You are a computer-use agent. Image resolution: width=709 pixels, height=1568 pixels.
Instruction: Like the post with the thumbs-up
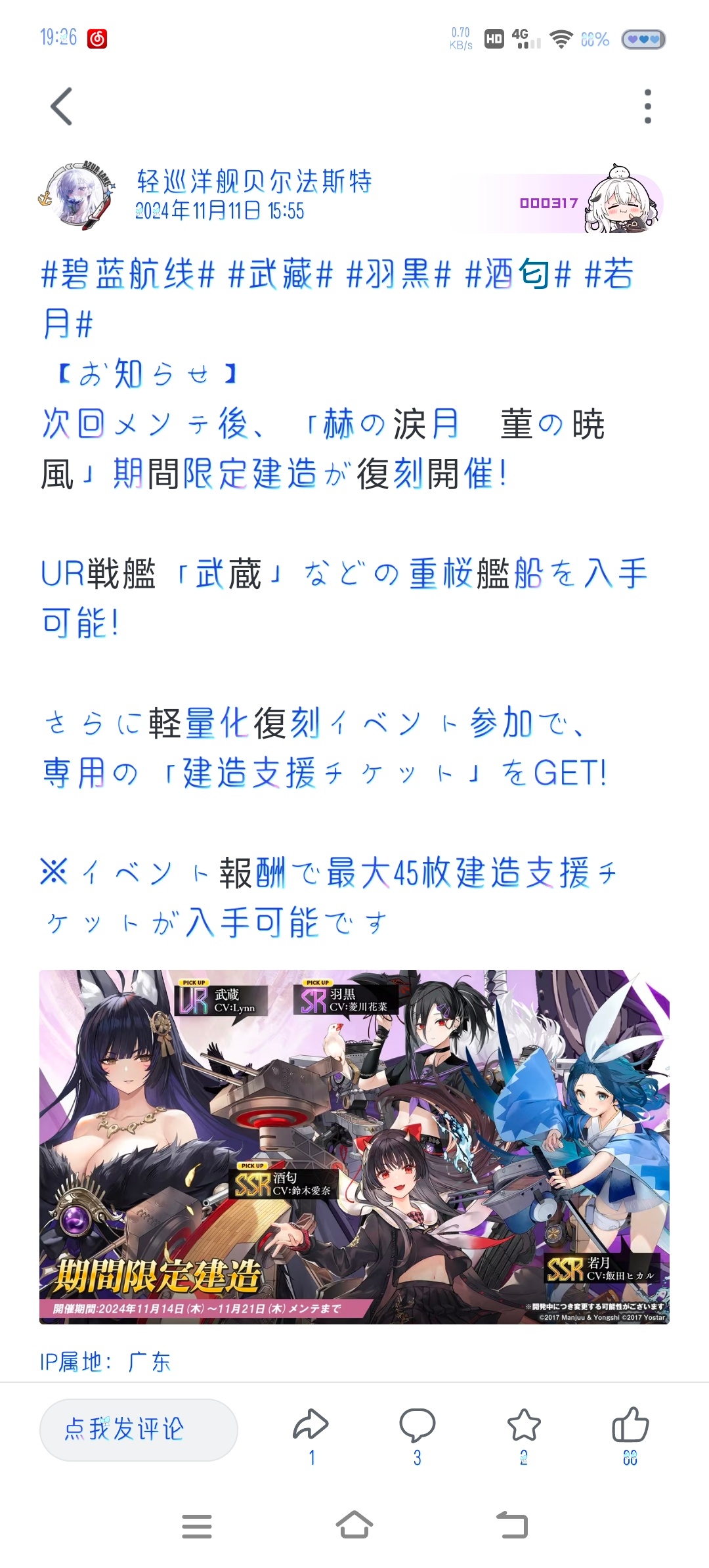(630, 1436)
